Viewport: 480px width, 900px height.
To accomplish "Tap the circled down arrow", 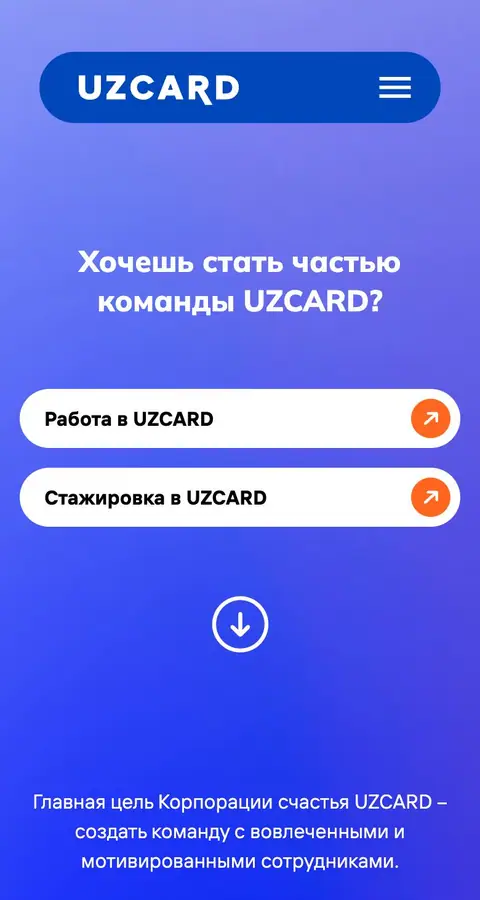I will coord(240,624).
